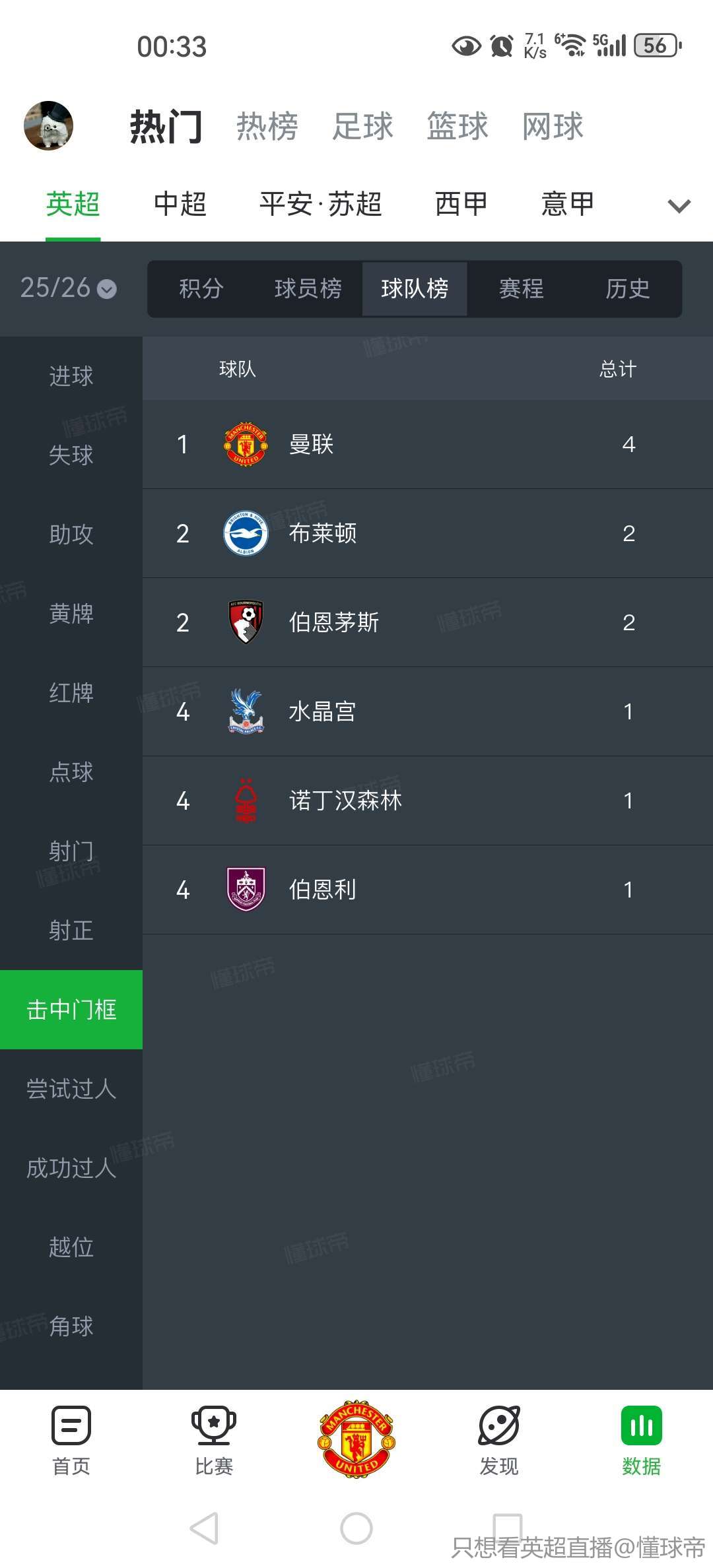The image size is (713, 1568).
Task: Go to the 首页 bottom tab
Action: tap(71, 1441)
